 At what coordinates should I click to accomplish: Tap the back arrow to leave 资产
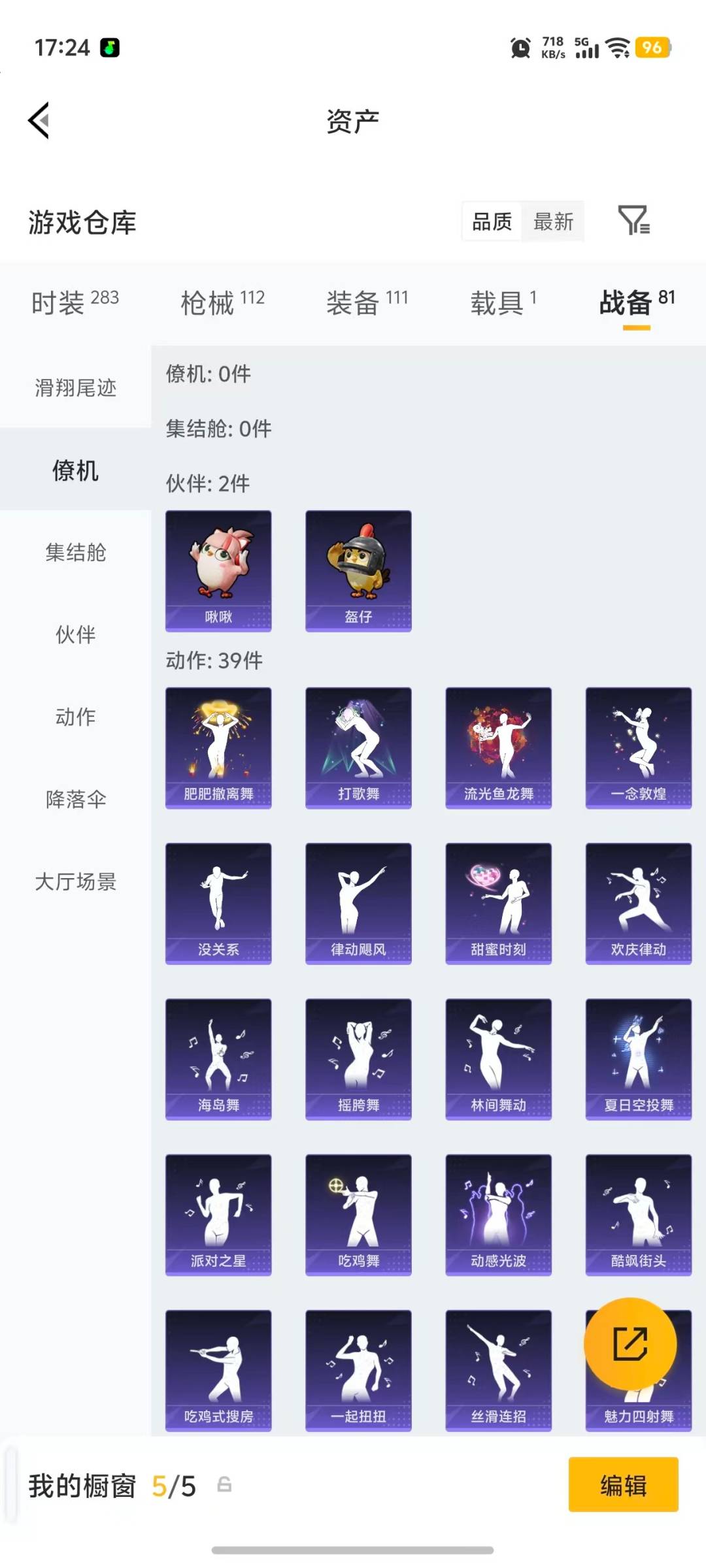point(39,121)
